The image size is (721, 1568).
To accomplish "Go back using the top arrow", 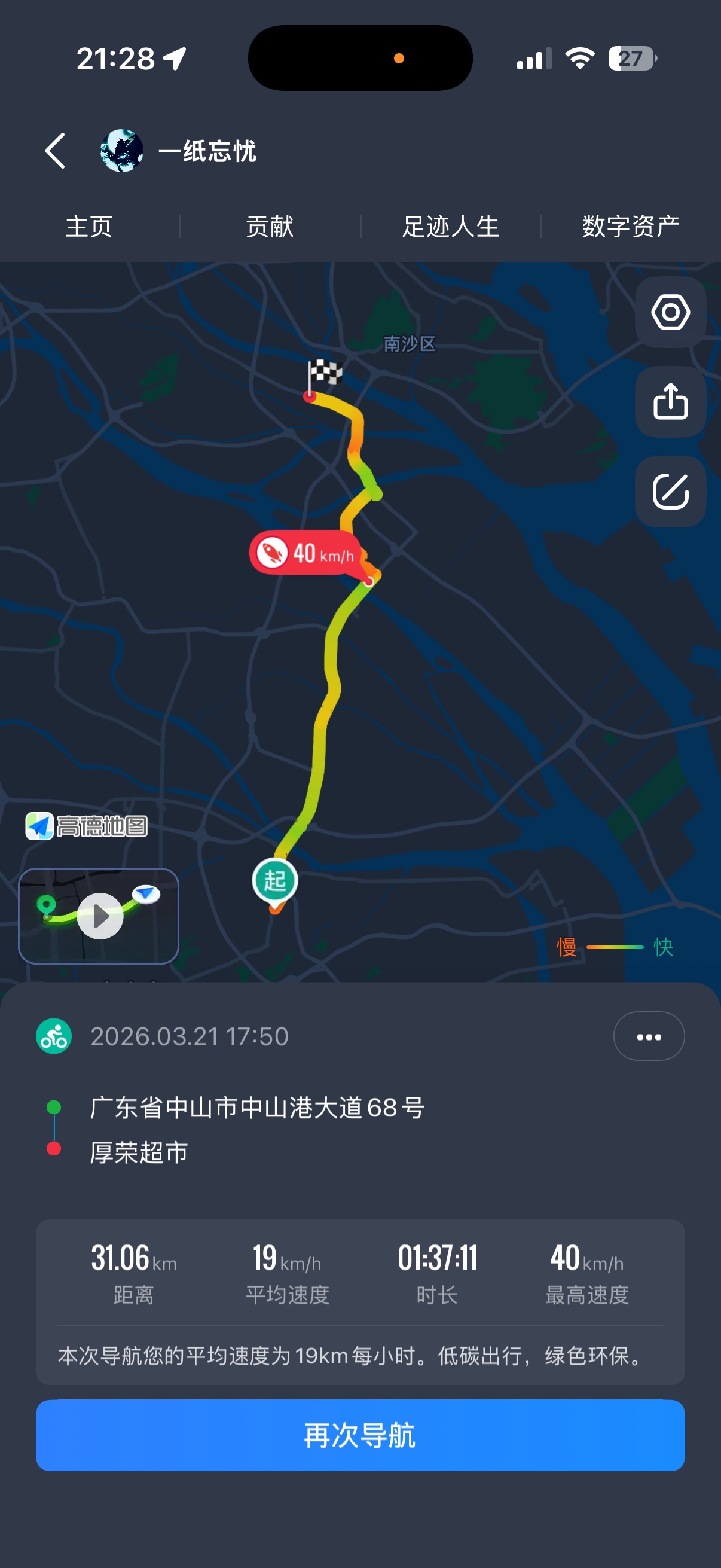I will click(55, 151).
